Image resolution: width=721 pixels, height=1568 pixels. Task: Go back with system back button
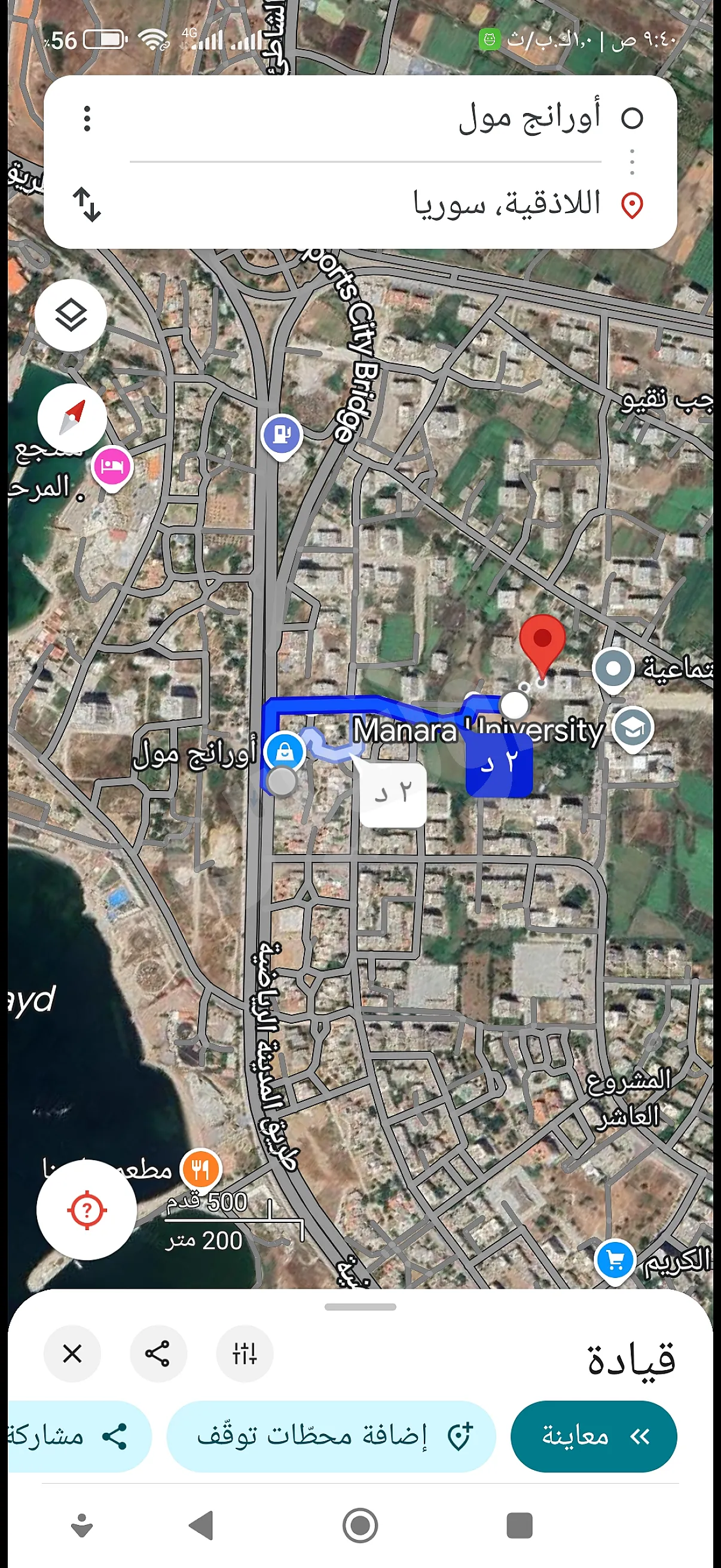[x=201, y=1526]
